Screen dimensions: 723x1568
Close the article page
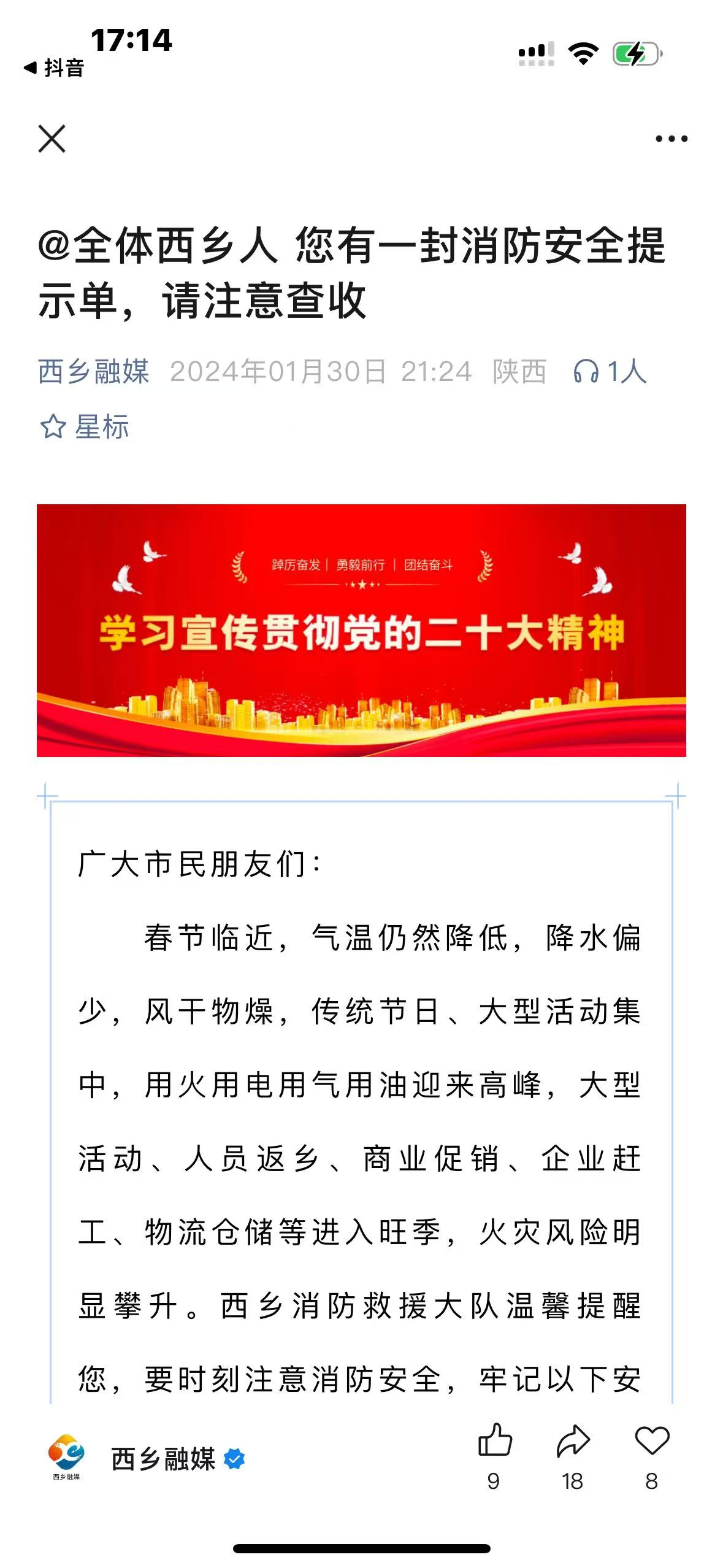point(52,139)
